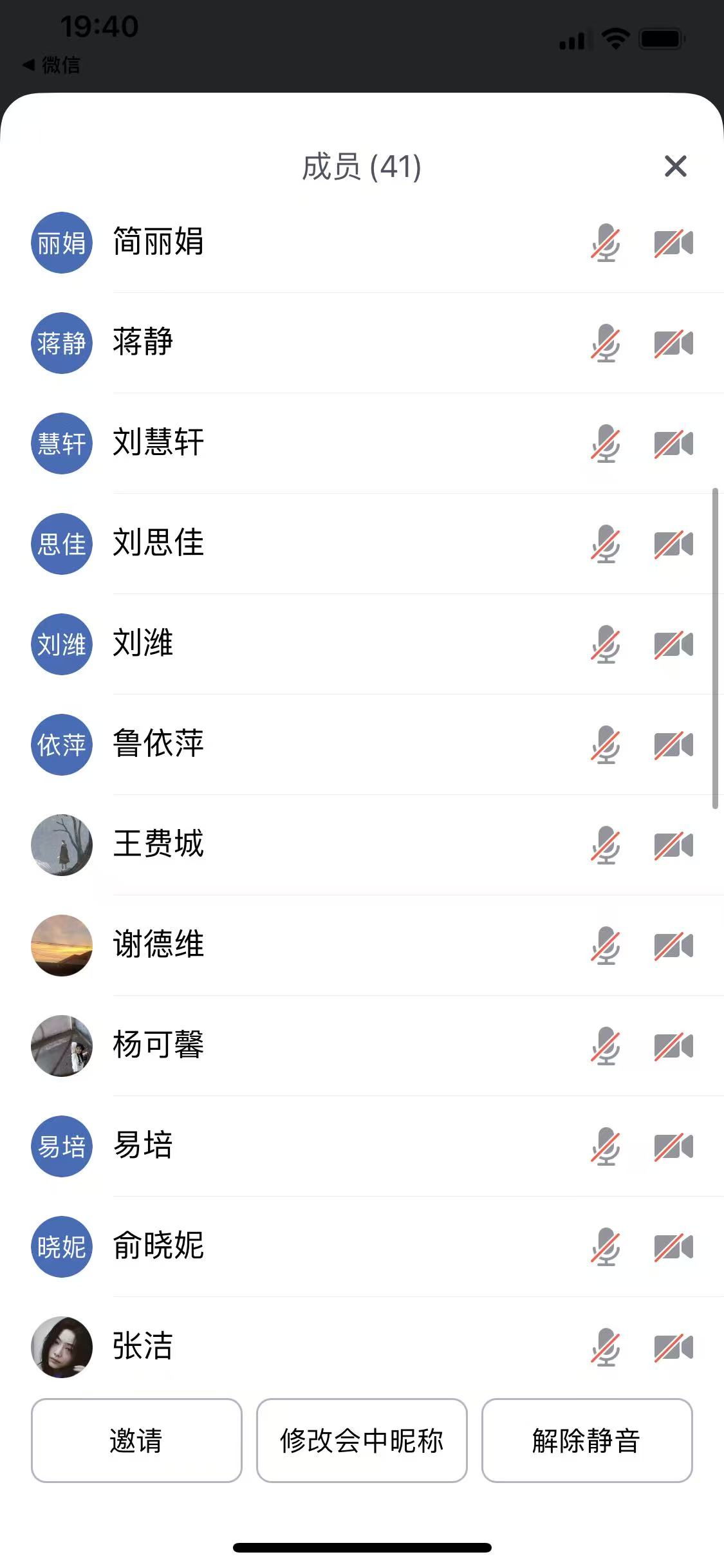Close the 成员 members panel
This screenshot has height=1568, width=724.
675,167
